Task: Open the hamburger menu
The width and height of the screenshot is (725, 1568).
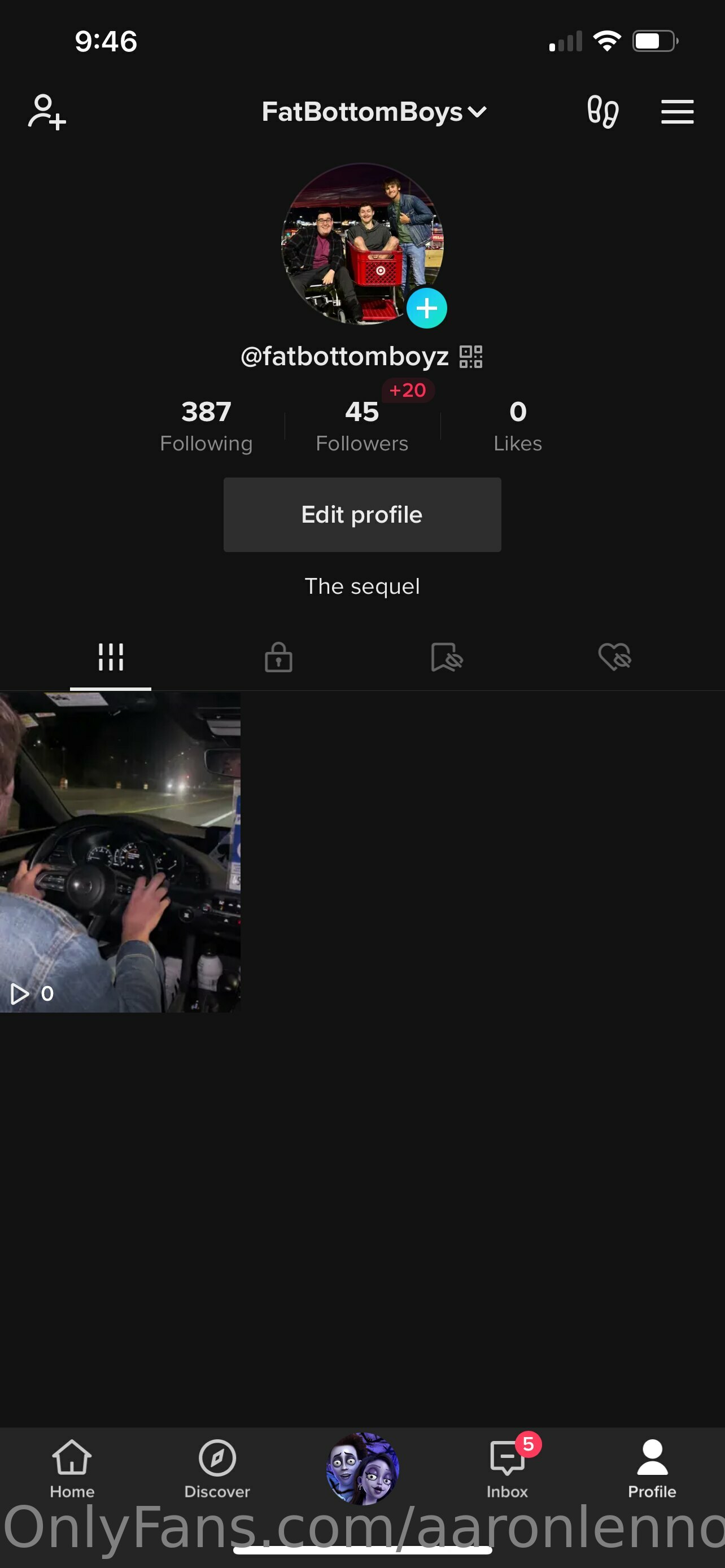Action: [x=677, y=112]
